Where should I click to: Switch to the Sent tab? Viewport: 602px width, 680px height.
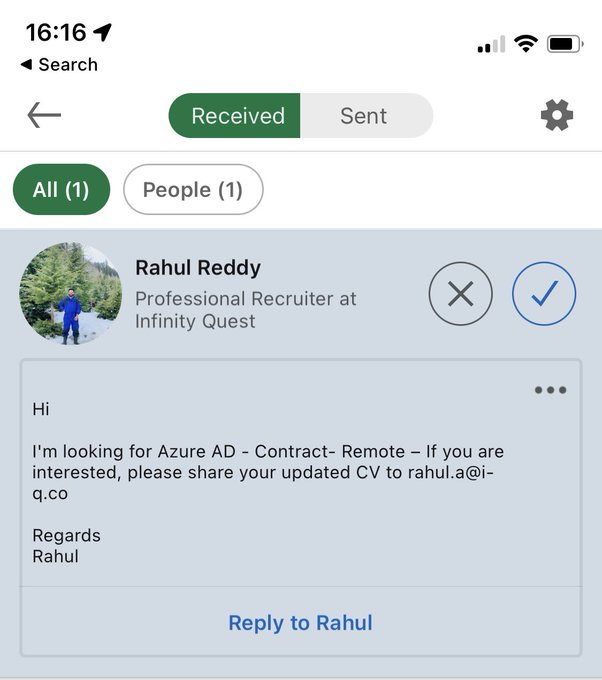(364, 116)
